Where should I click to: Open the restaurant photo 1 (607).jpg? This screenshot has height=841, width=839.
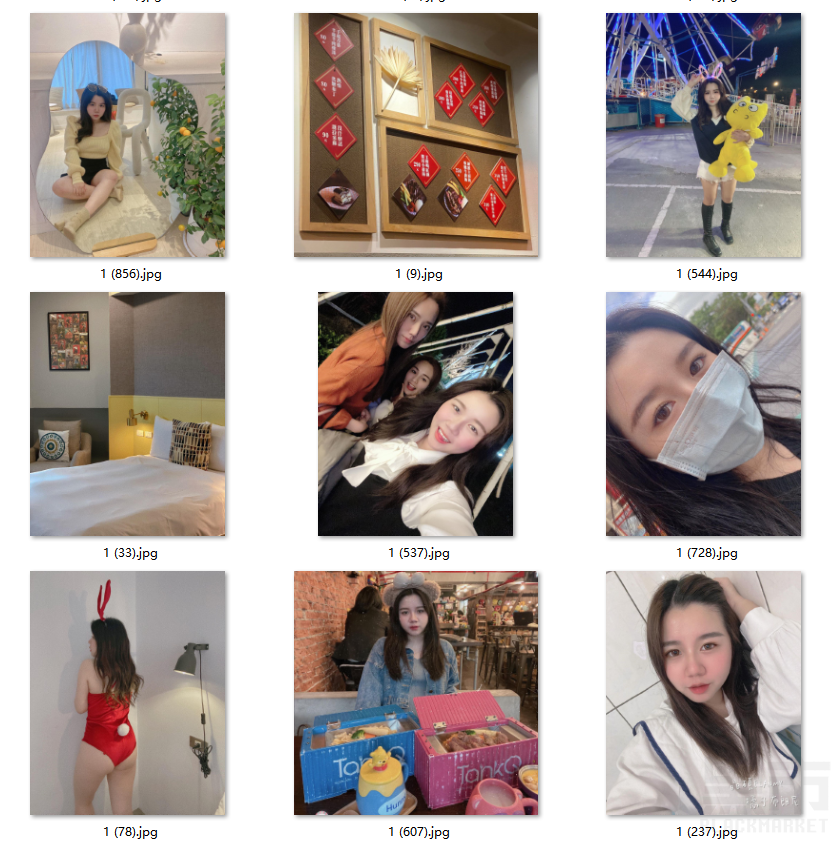(x=415, y=693)
